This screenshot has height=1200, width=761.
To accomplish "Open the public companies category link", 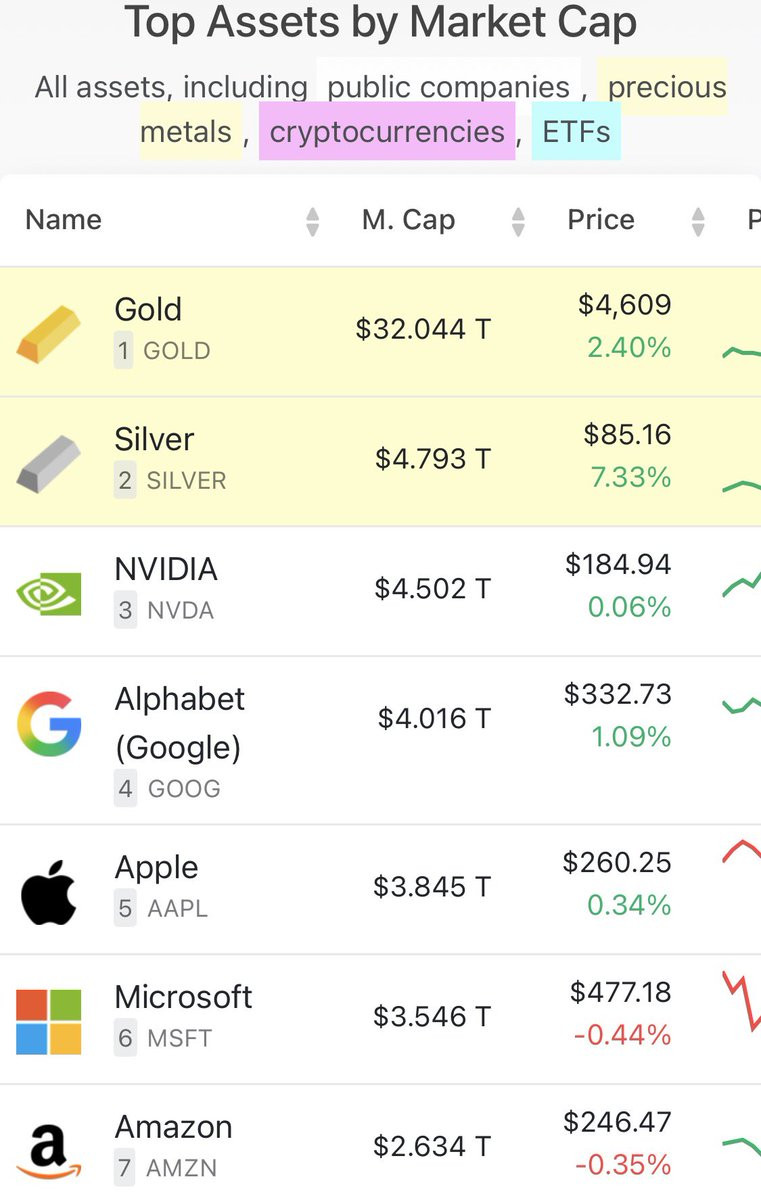I will pos(448,87).
